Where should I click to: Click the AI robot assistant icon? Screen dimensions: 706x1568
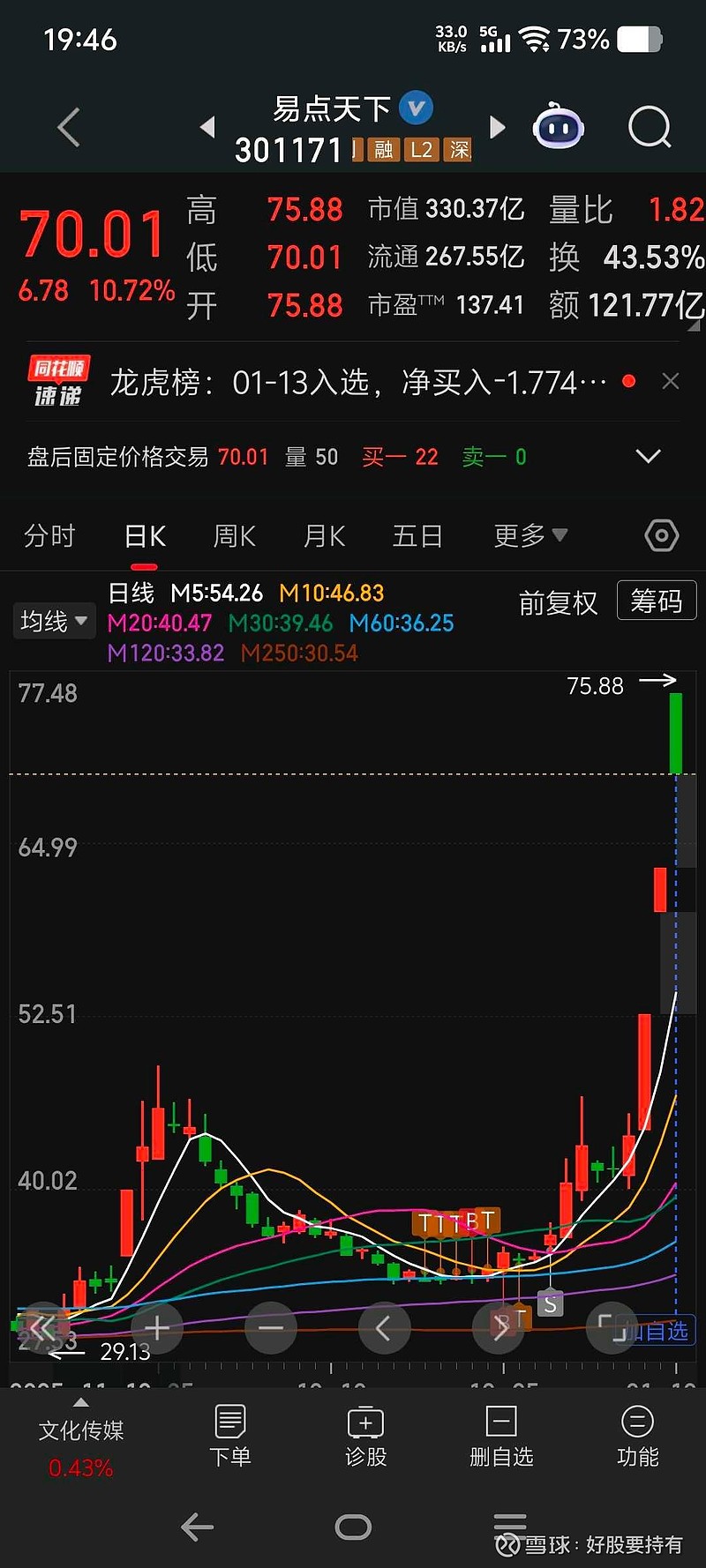click(559, 126)
